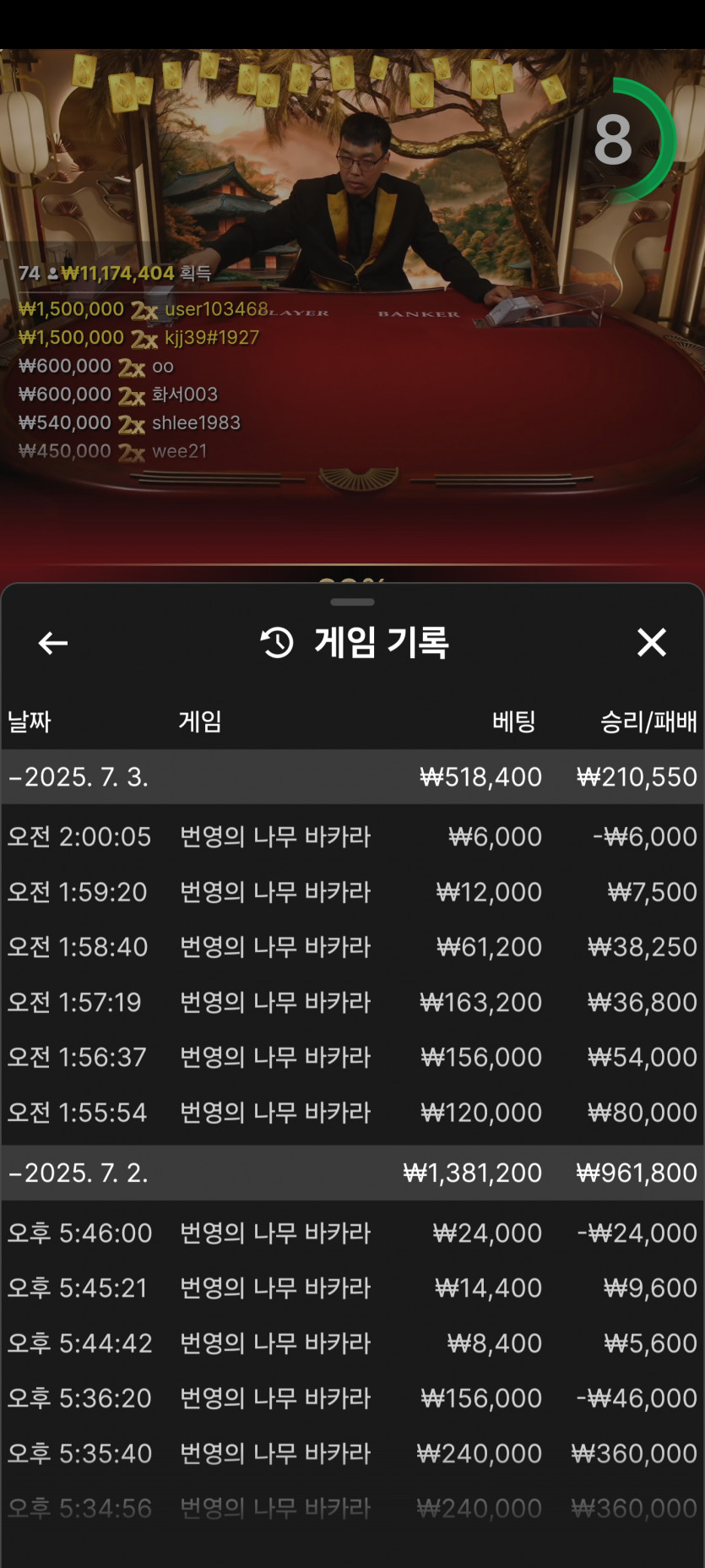View details of the 오전 1:58:40 round
Screen dimensions: 705x1568
click(x=352, y=947)
